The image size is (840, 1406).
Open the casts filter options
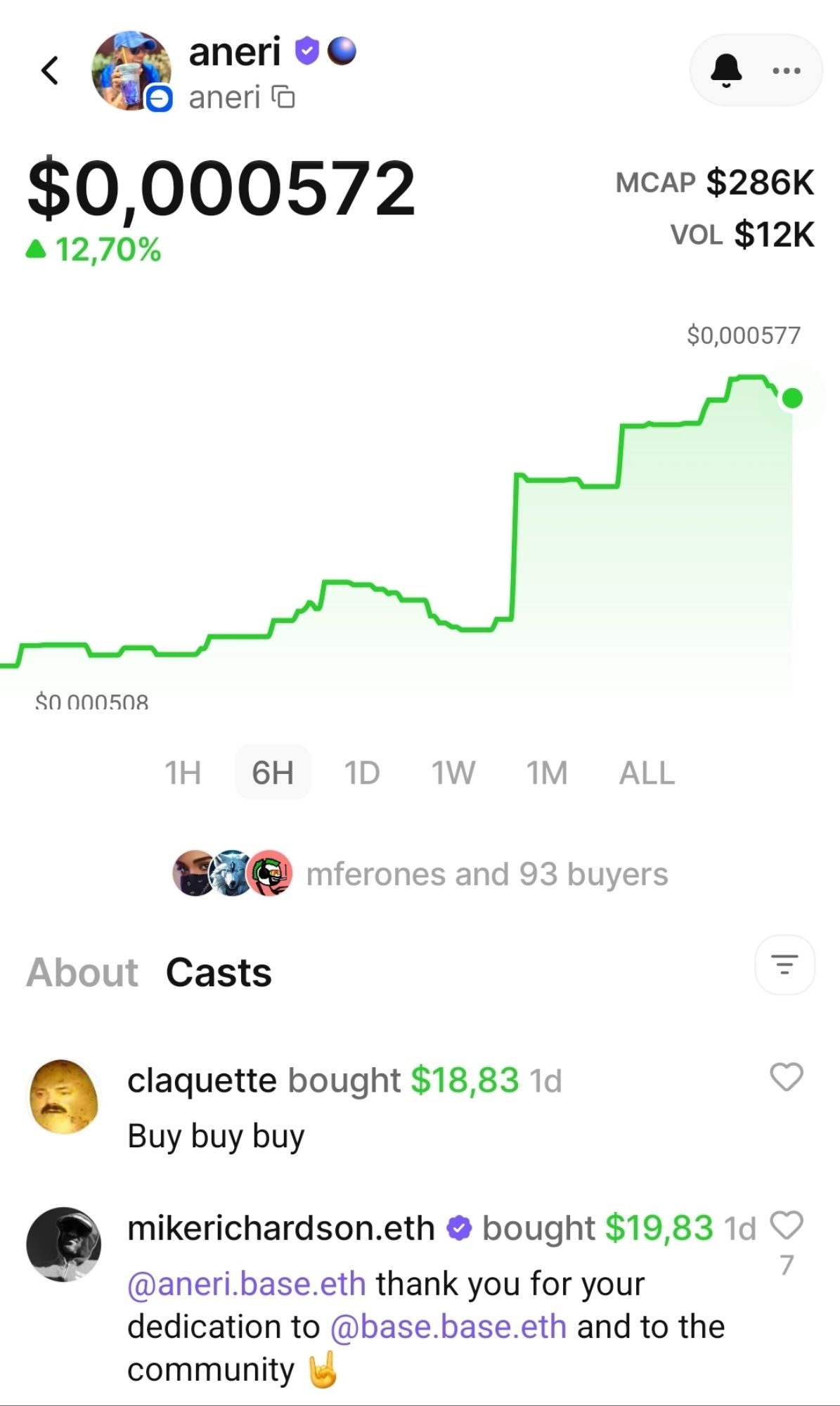[784, 965]
